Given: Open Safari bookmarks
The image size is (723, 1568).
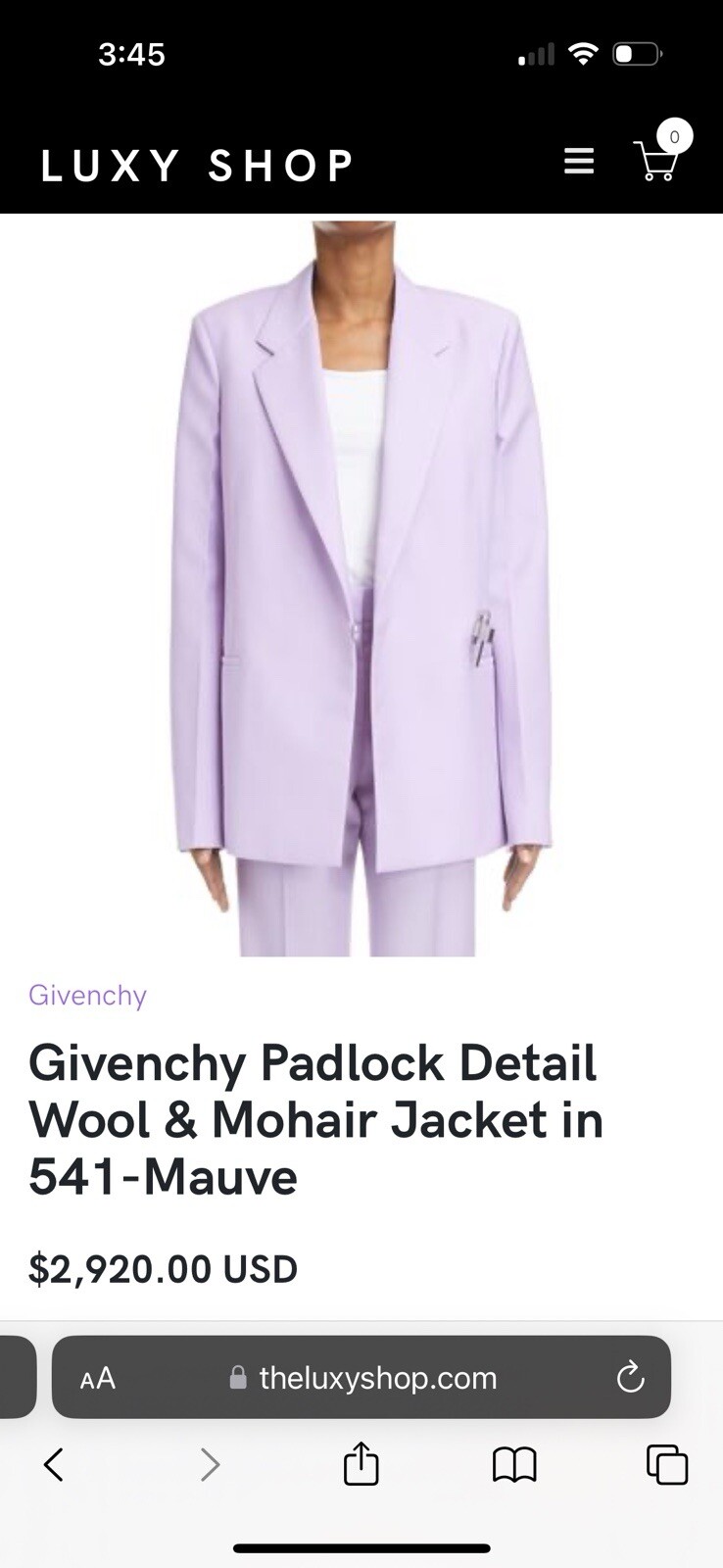Looking at the screenshot, I should (x=514, y=1465).
